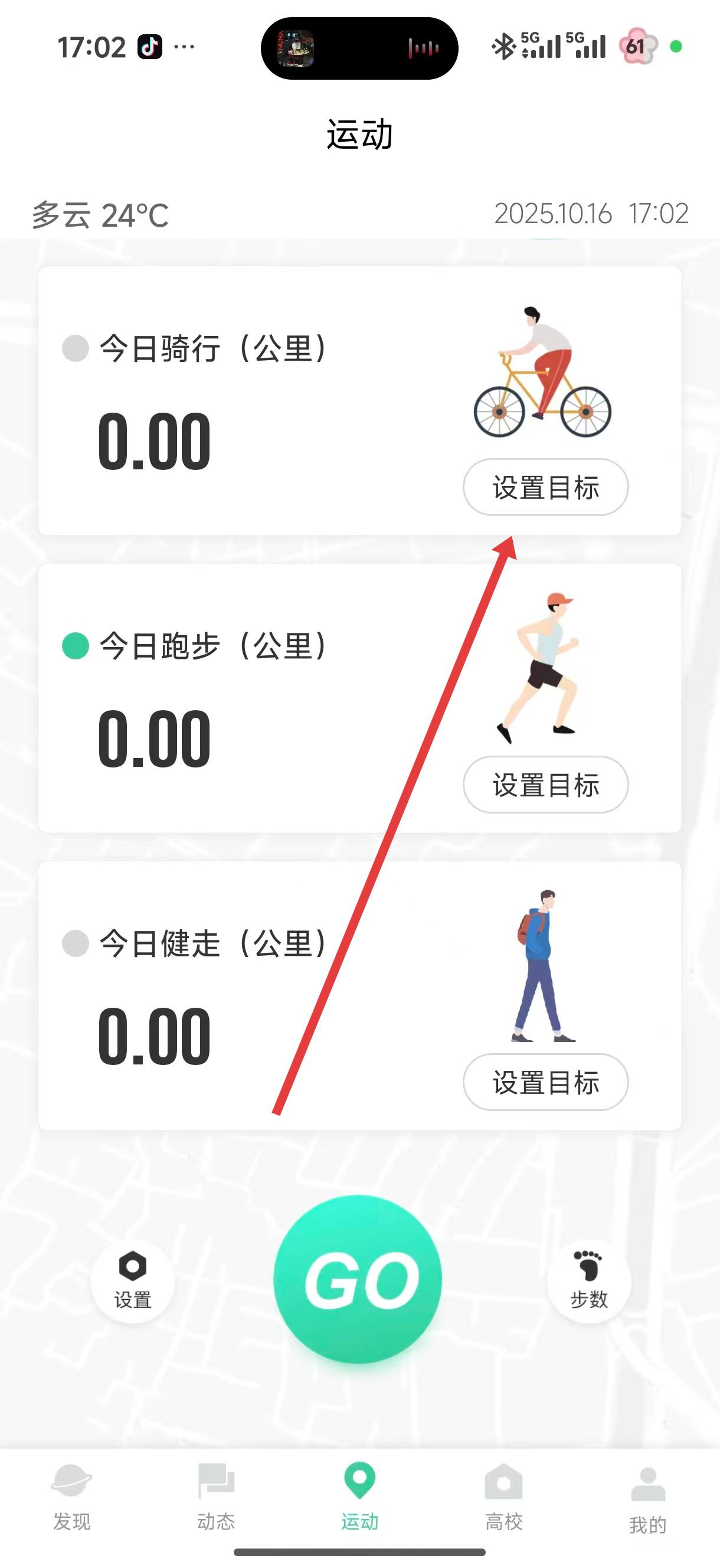Set a goal for today's running
Viewport: 720px width, 1568px height.
pyautogui.click(x=545, y=785)
